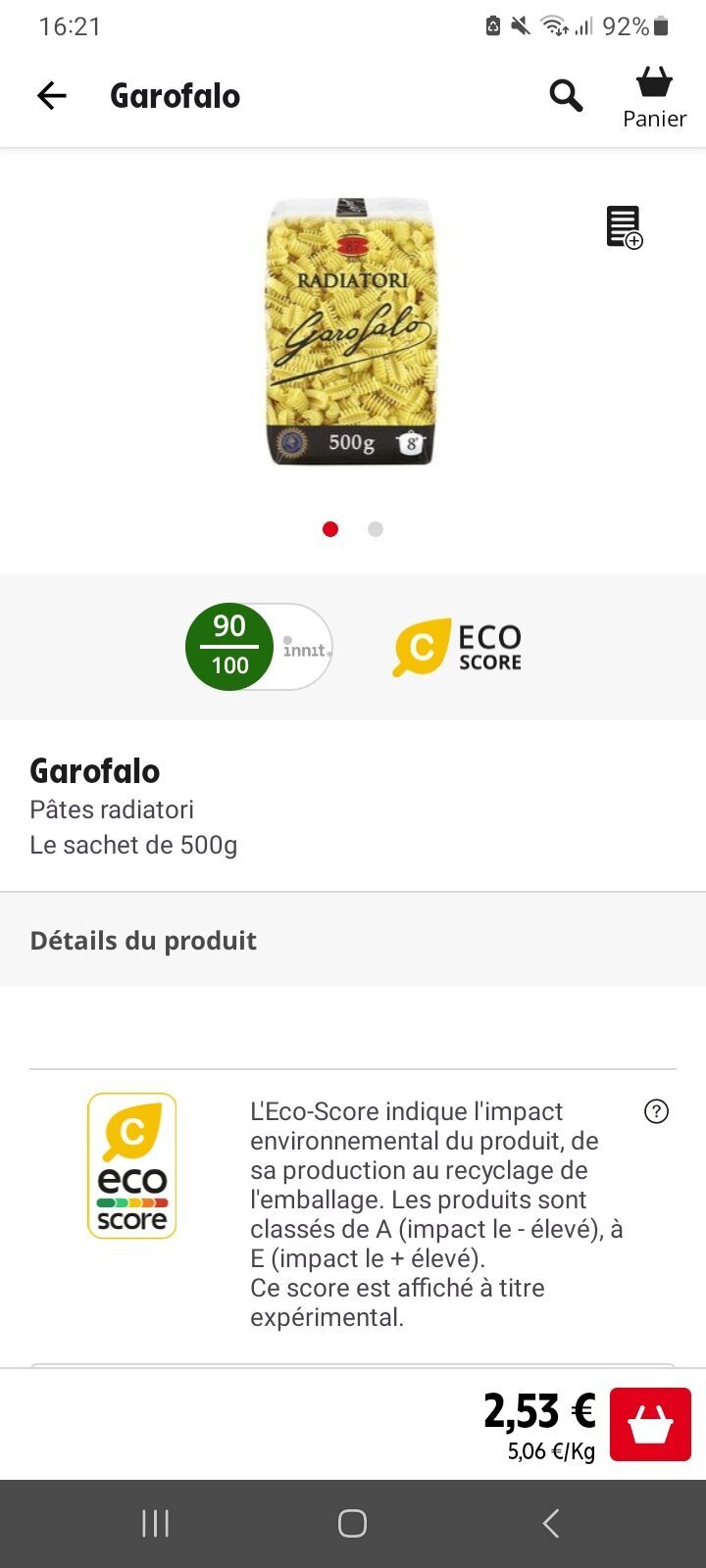
Task: Open Eco-Score help question mark
Action: pos(656,1111)
